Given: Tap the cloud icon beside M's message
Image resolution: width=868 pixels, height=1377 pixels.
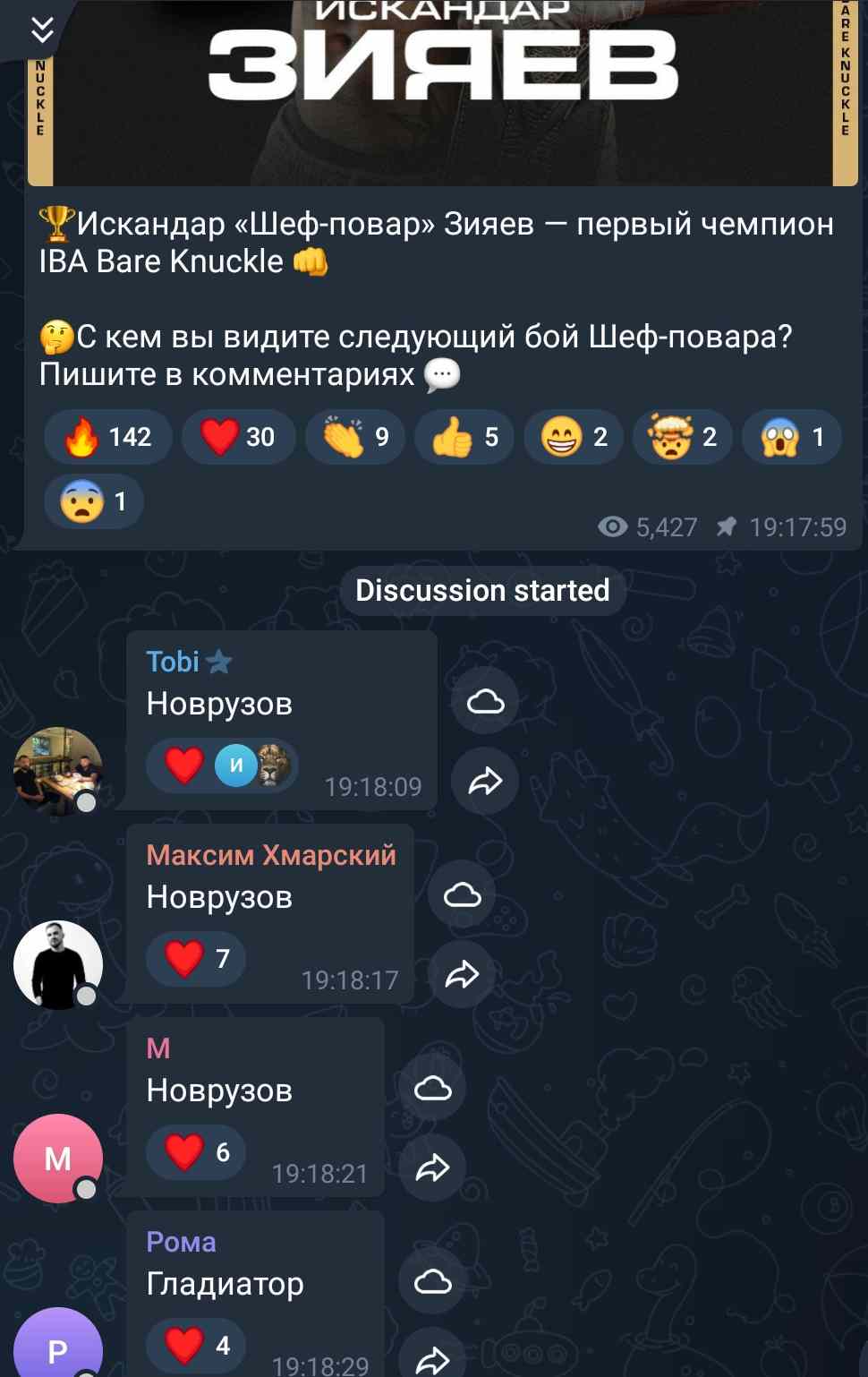Looking at the screenshot, I should [432, 1089].
